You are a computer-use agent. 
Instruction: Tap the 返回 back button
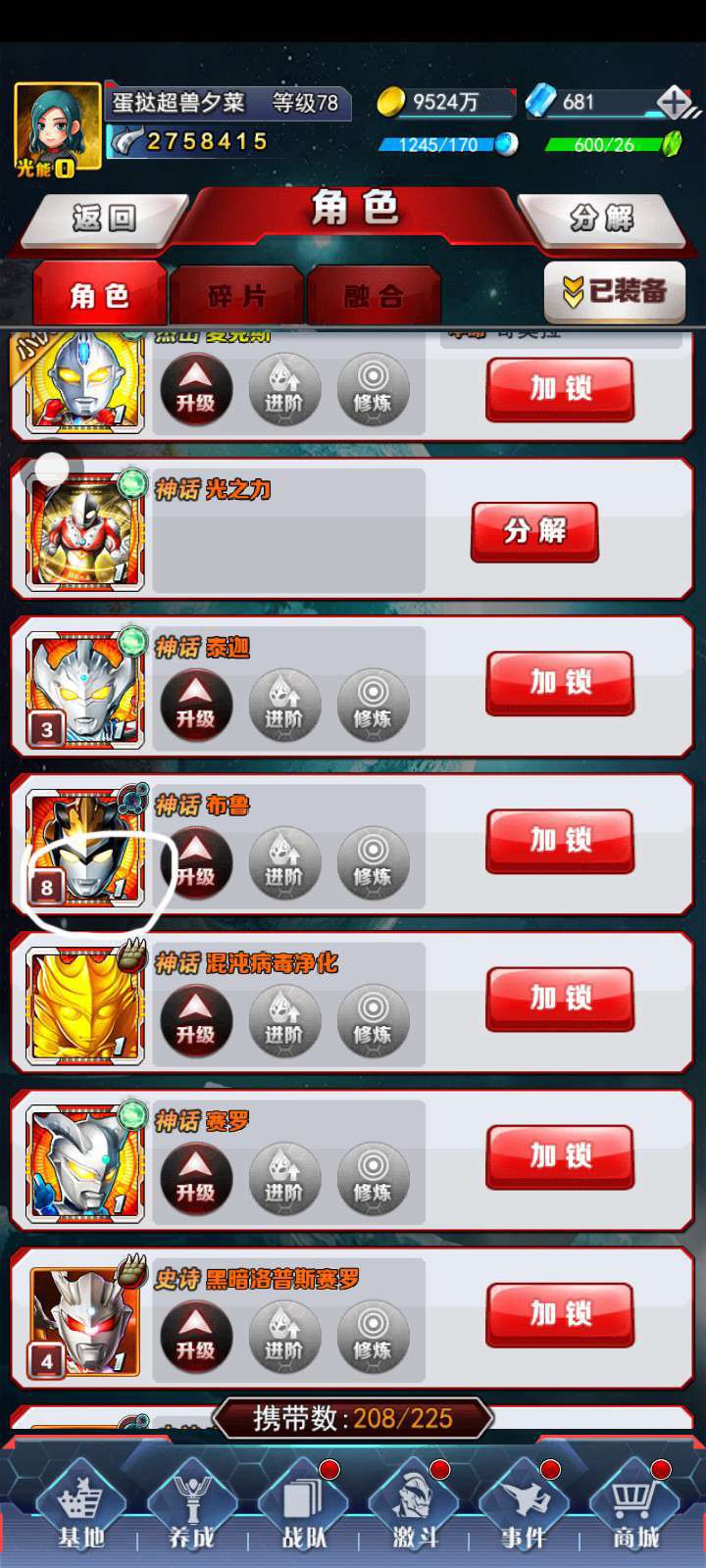click(x=103, y=218)
